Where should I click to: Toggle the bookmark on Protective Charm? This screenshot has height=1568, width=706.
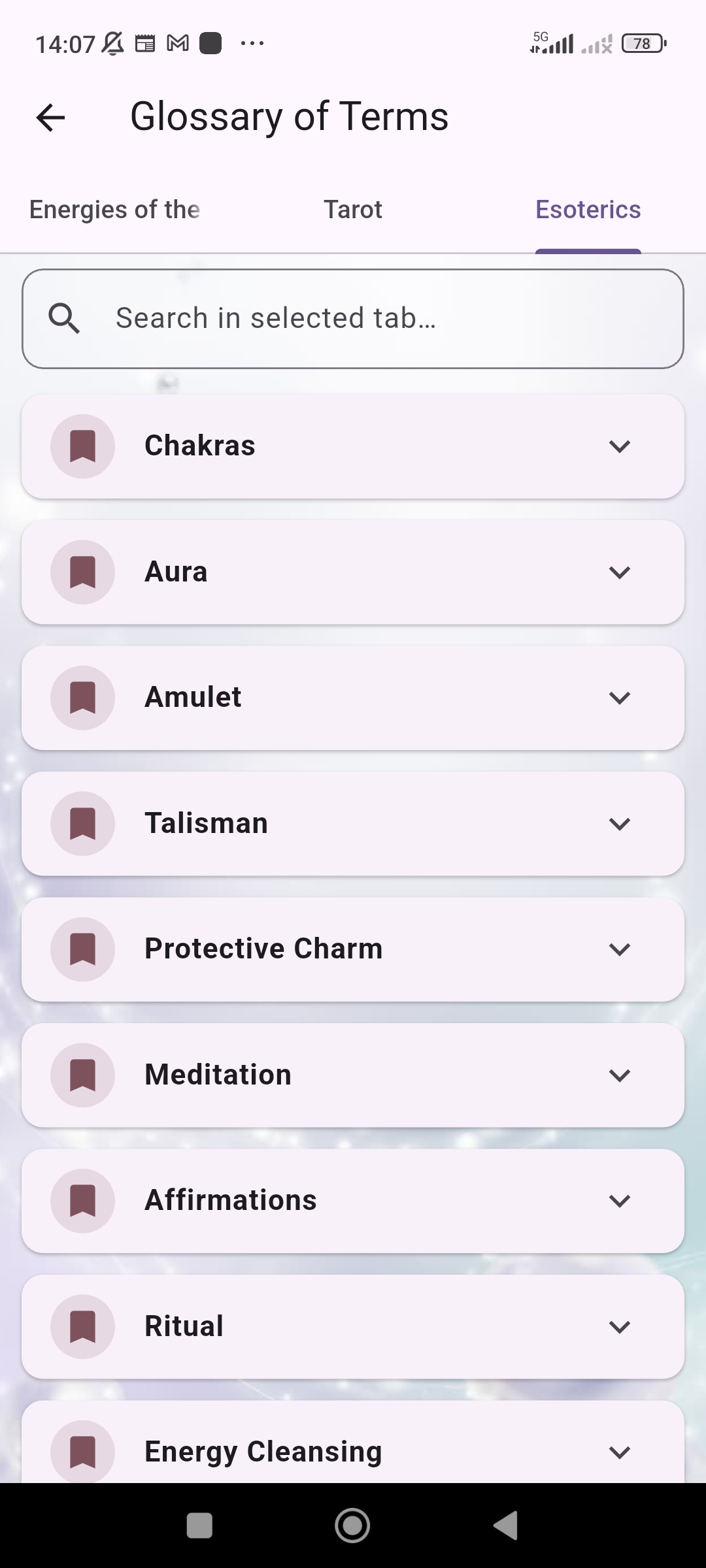click(82, 949)
